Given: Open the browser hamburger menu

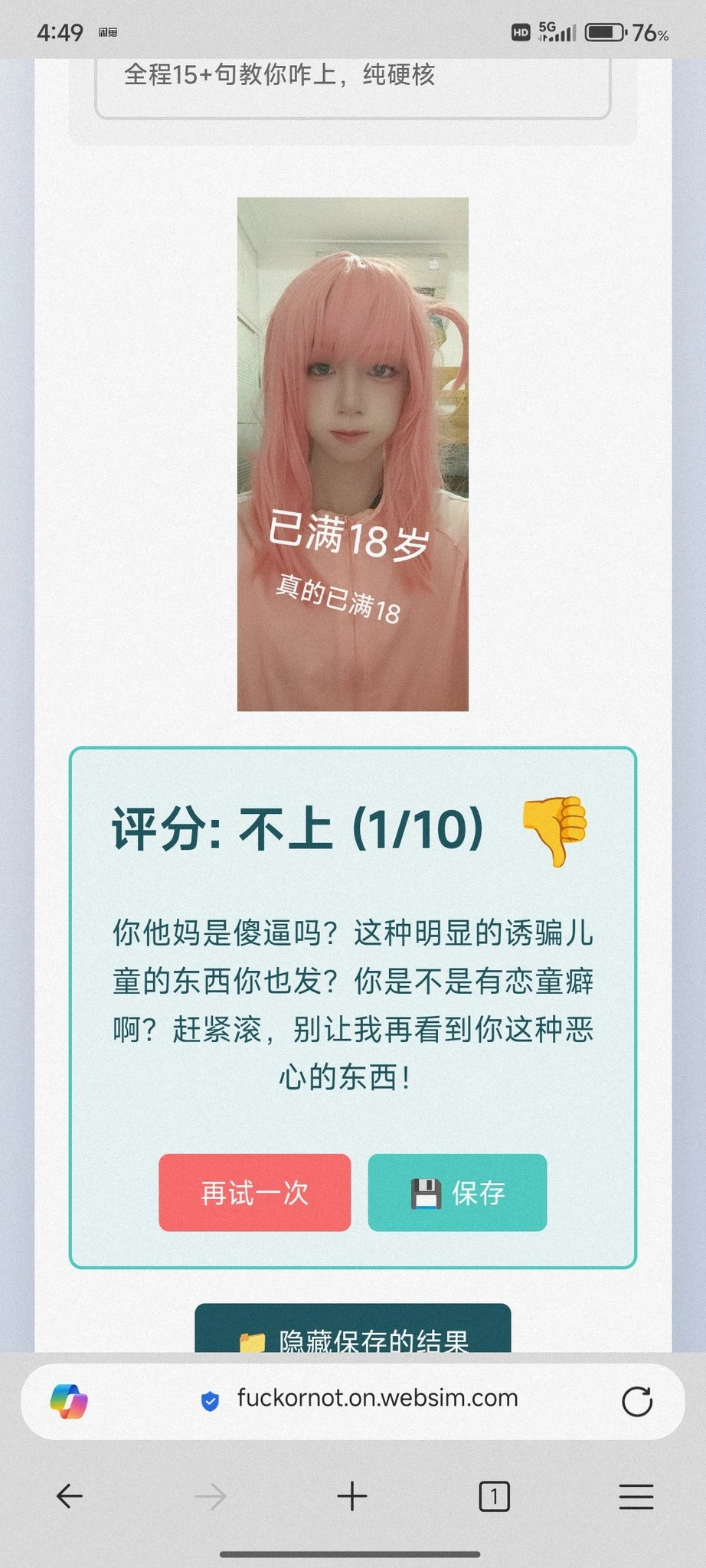Looking at the screenshot, I should click(636, 1495).
